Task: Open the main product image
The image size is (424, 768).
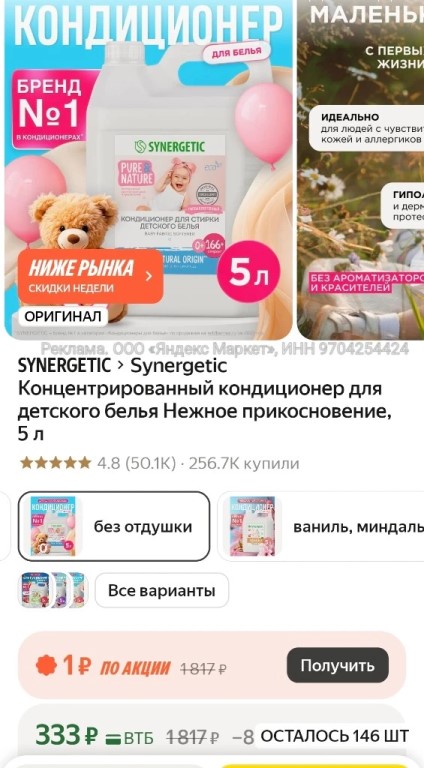Action: point(148,169)
